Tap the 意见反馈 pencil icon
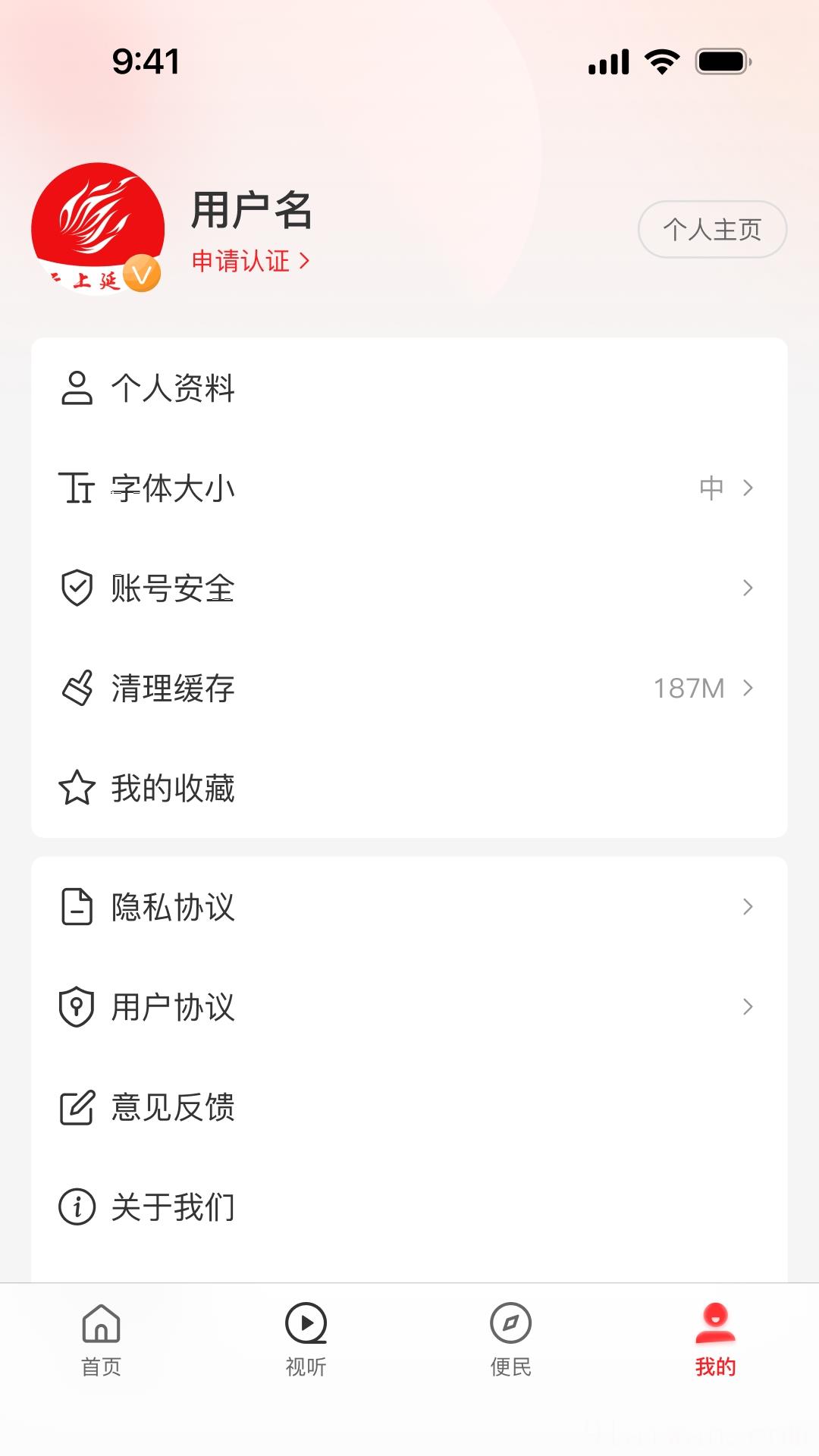This screenshot has height=1456, width=819. point(75,1108)
